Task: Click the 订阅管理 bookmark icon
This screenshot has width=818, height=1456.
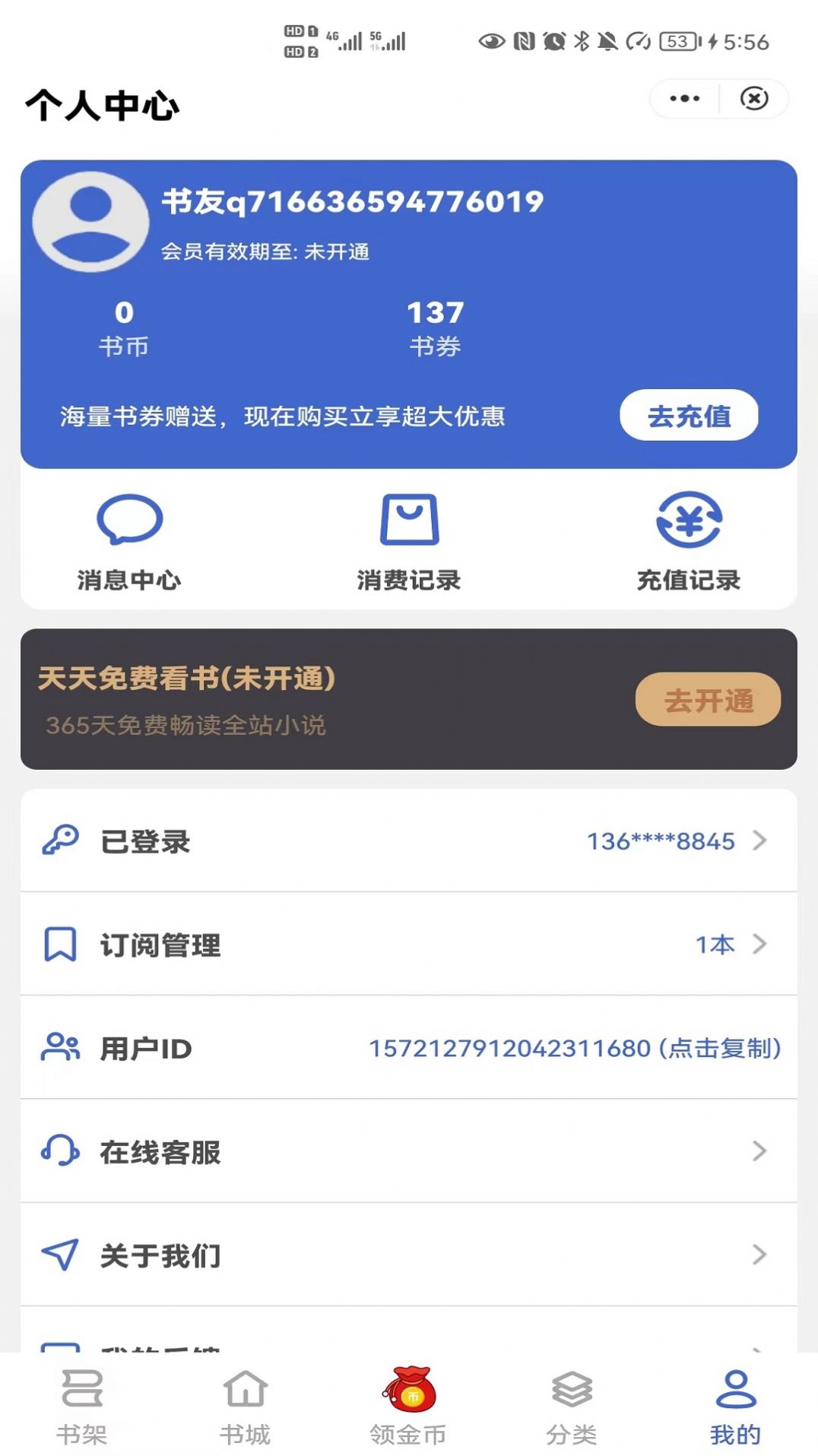Action: (x=61, y=945)
